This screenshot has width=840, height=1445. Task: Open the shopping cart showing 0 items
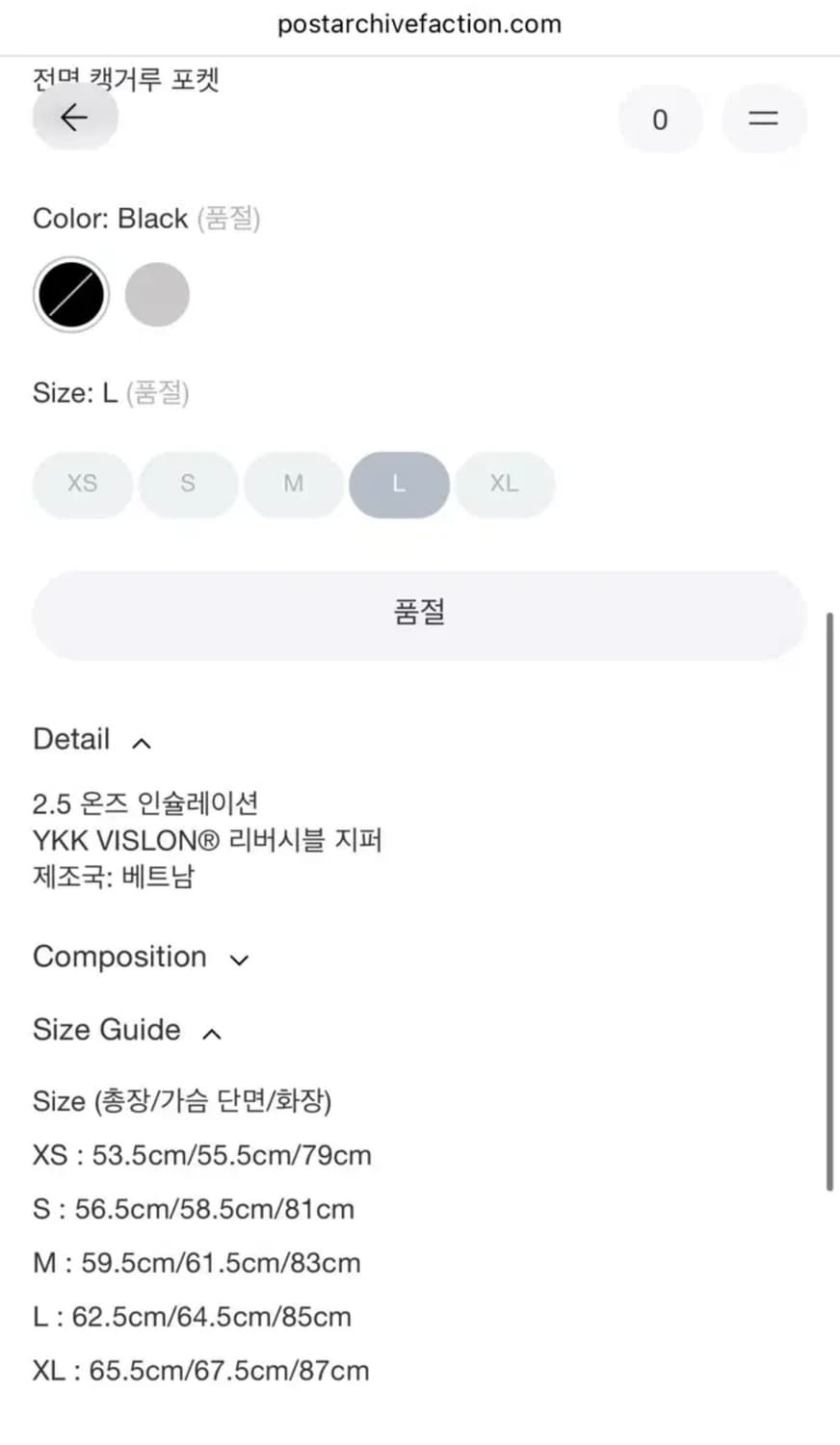click(661, 119)
